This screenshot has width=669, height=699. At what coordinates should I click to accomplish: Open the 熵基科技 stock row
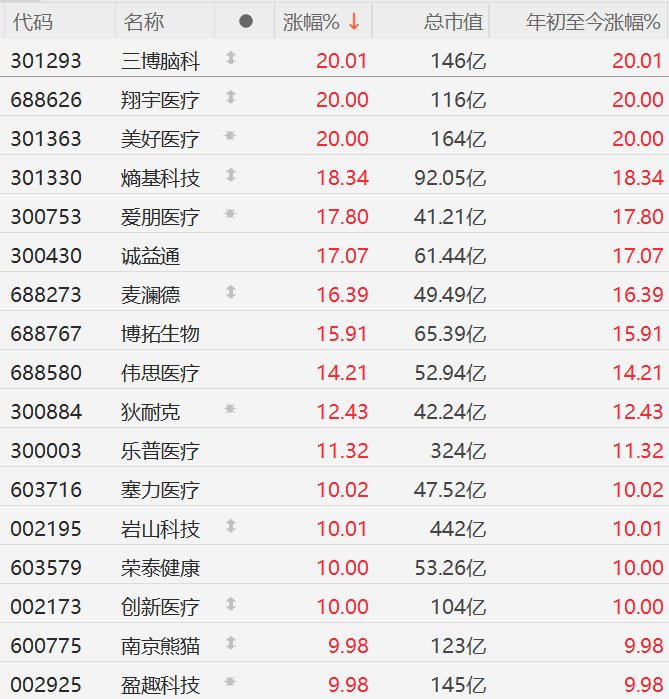coord(160,178)
